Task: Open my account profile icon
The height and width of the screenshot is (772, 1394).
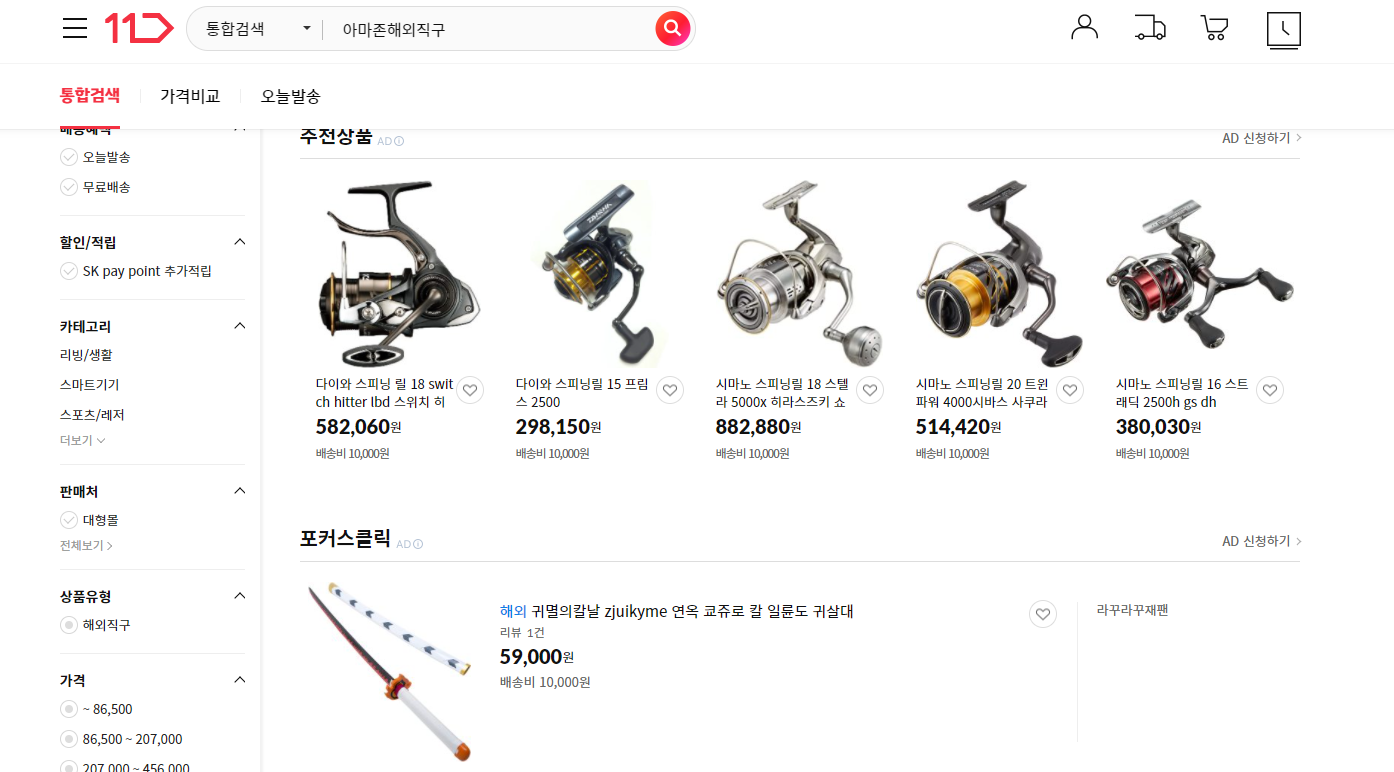Action: pos(1084,28)
